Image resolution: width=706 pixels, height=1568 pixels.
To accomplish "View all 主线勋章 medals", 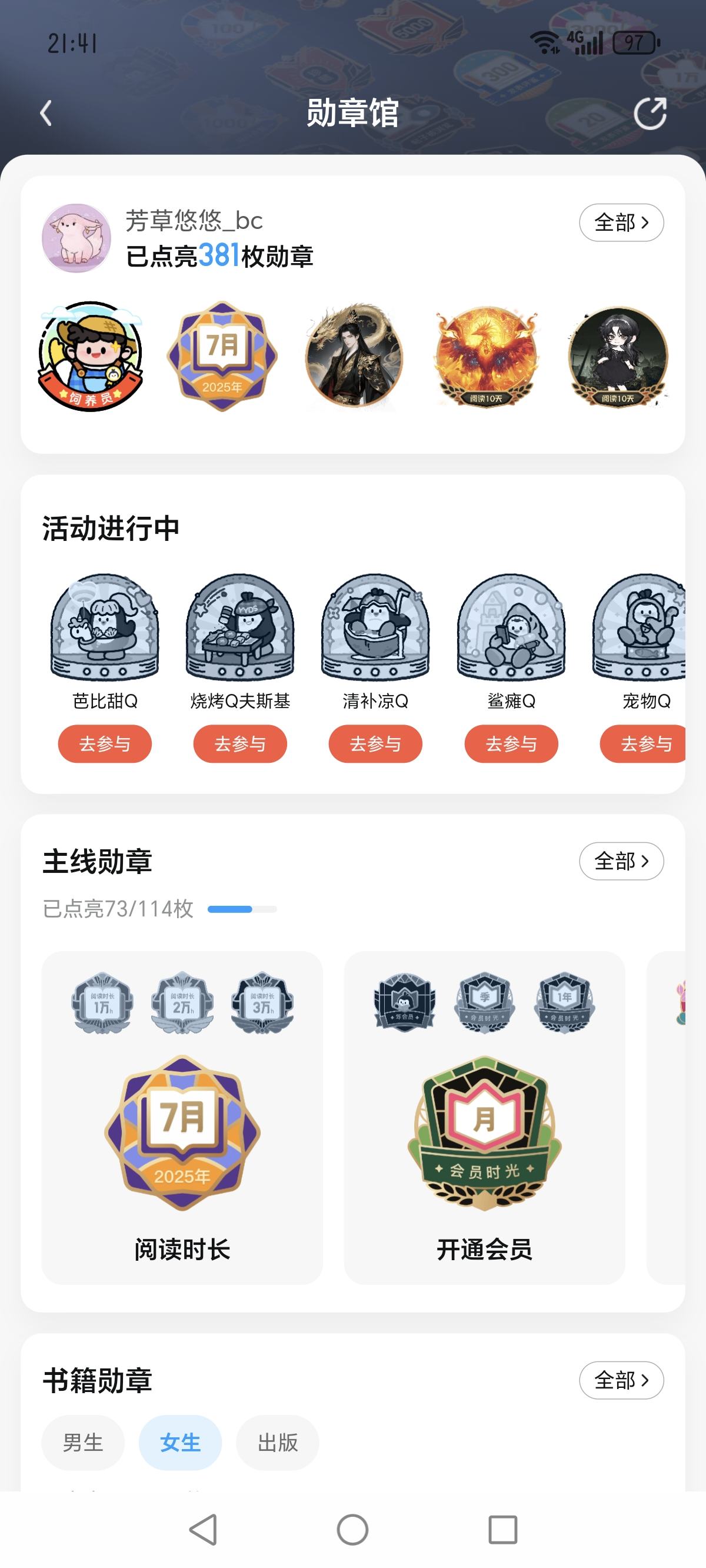I will pos(621,861).
